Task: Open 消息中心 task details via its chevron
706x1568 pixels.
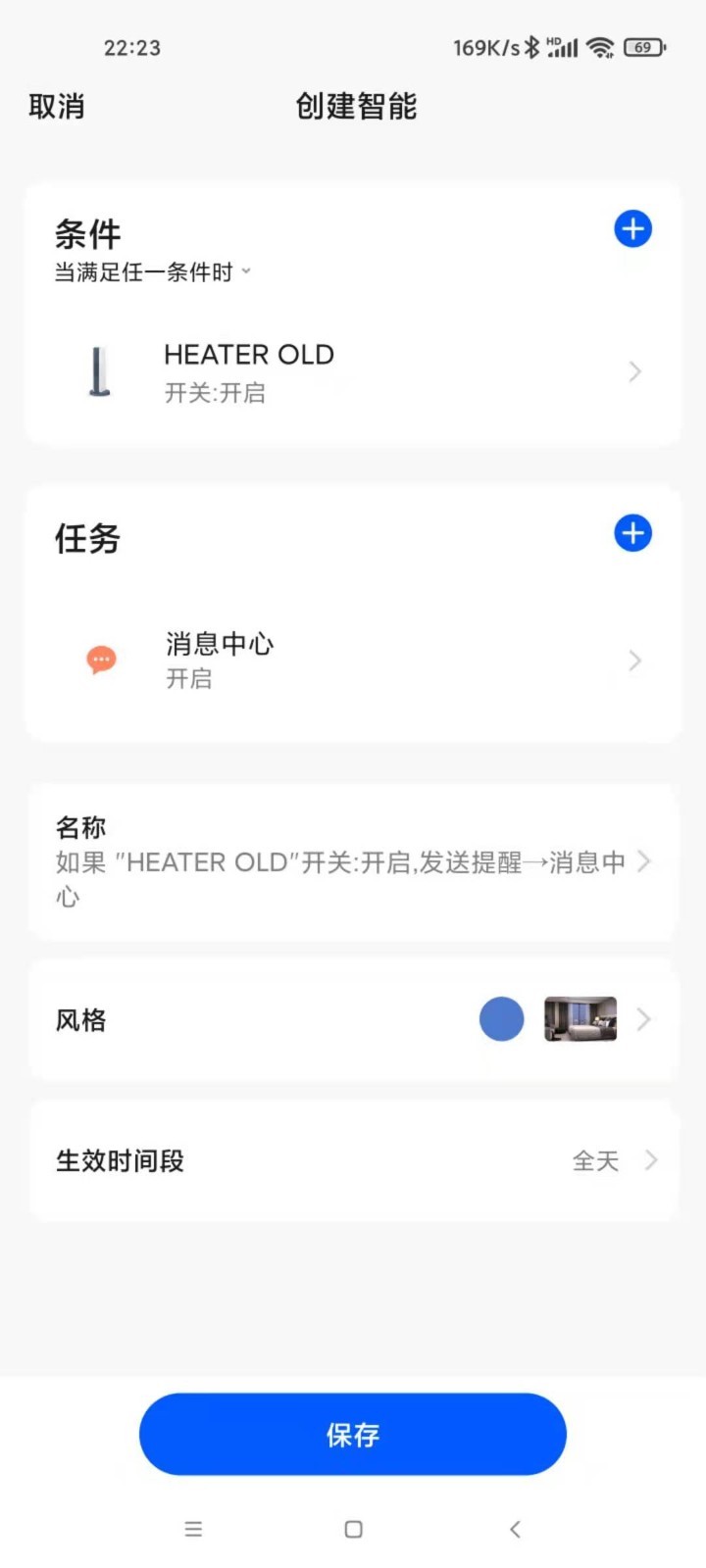Action: 632,660
